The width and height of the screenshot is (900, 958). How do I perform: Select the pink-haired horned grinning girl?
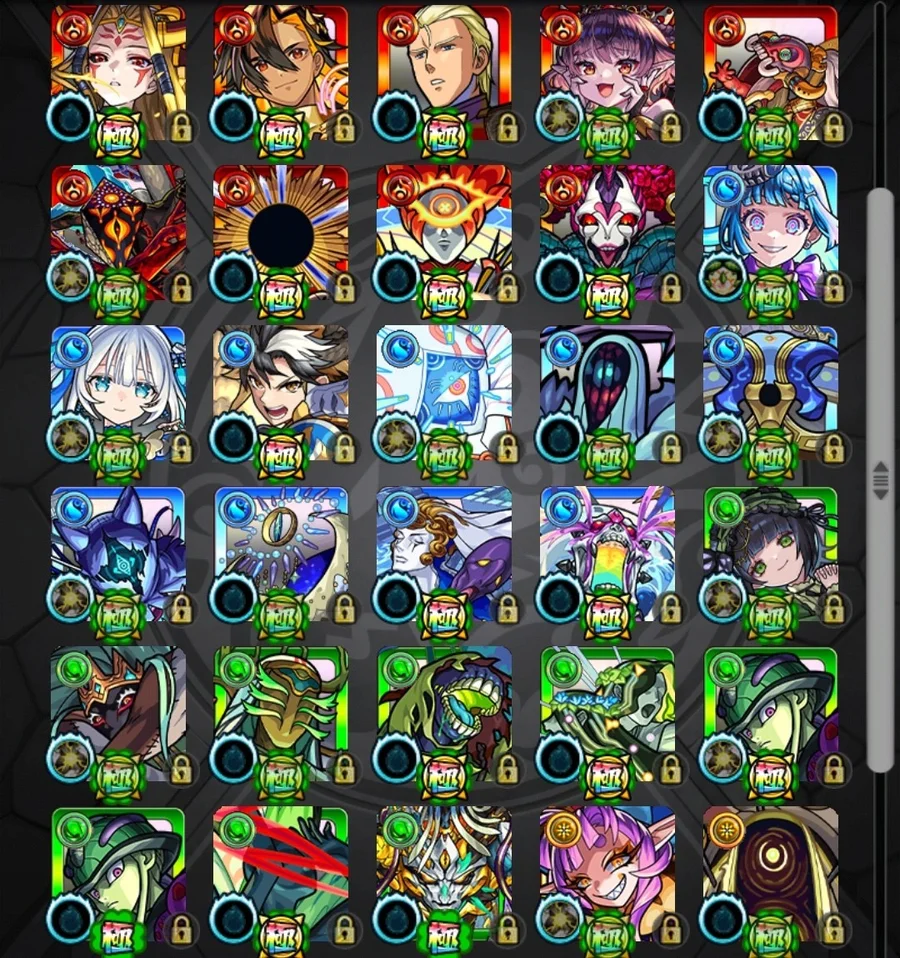pos(607,873)
